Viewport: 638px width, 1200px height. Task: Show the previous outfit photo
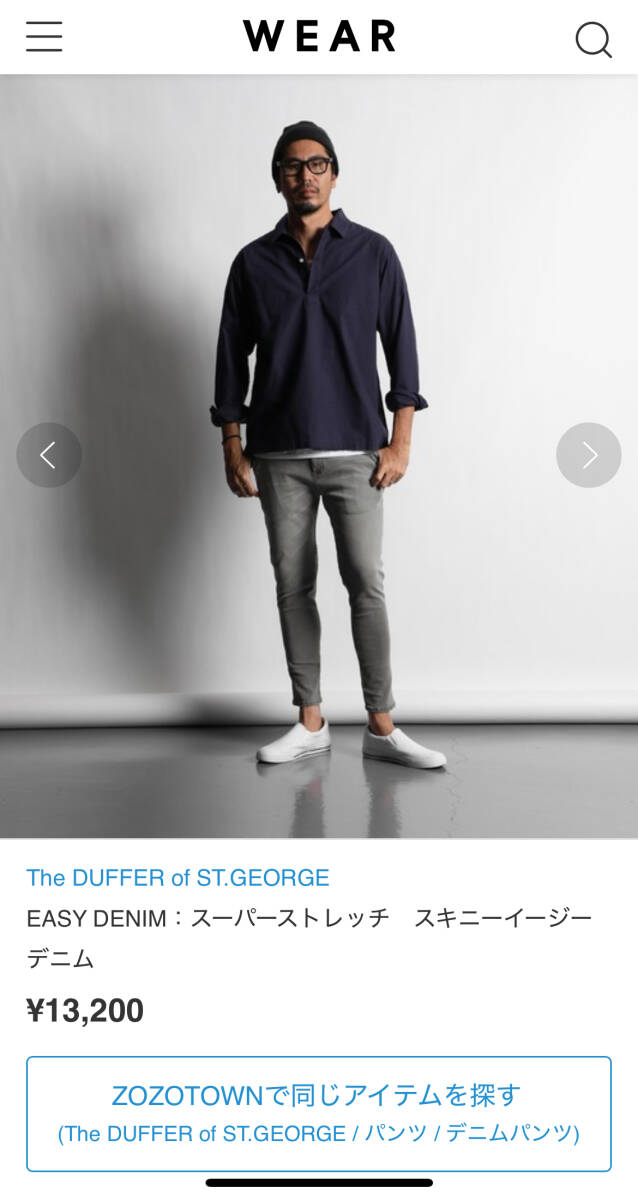click(48, 455)
